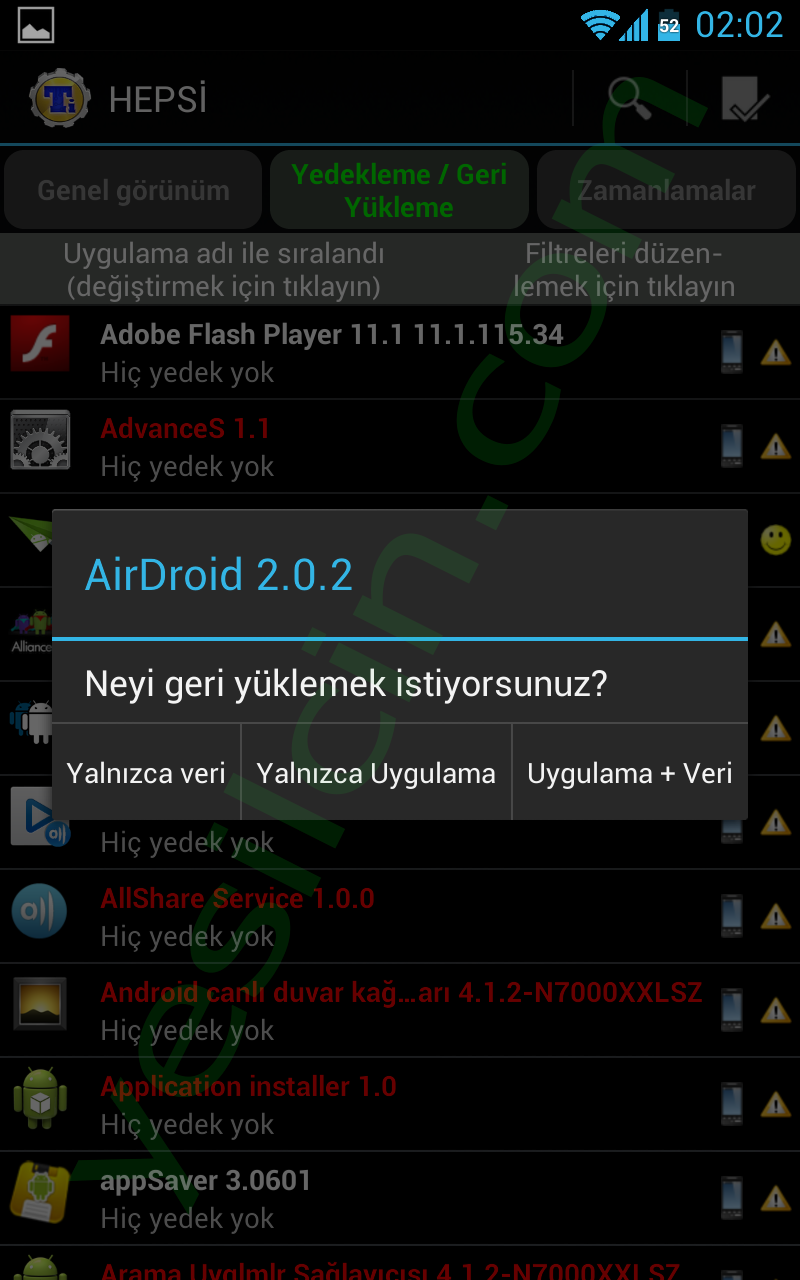Screen dimensions: 800x1280
Task: Switch to the Genel görünüm tab
Action: pos(133,190)
